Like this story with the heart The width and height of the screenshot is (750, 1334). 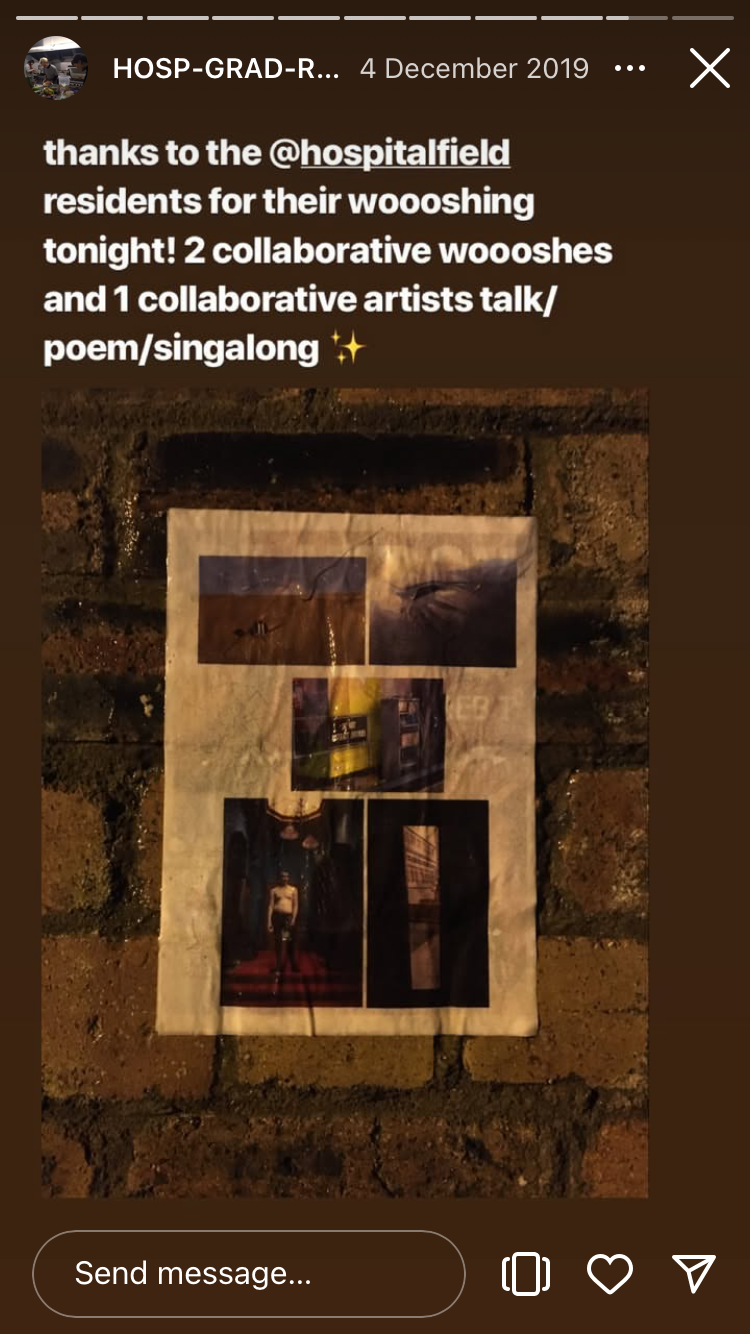click(x=610, y=1273)
